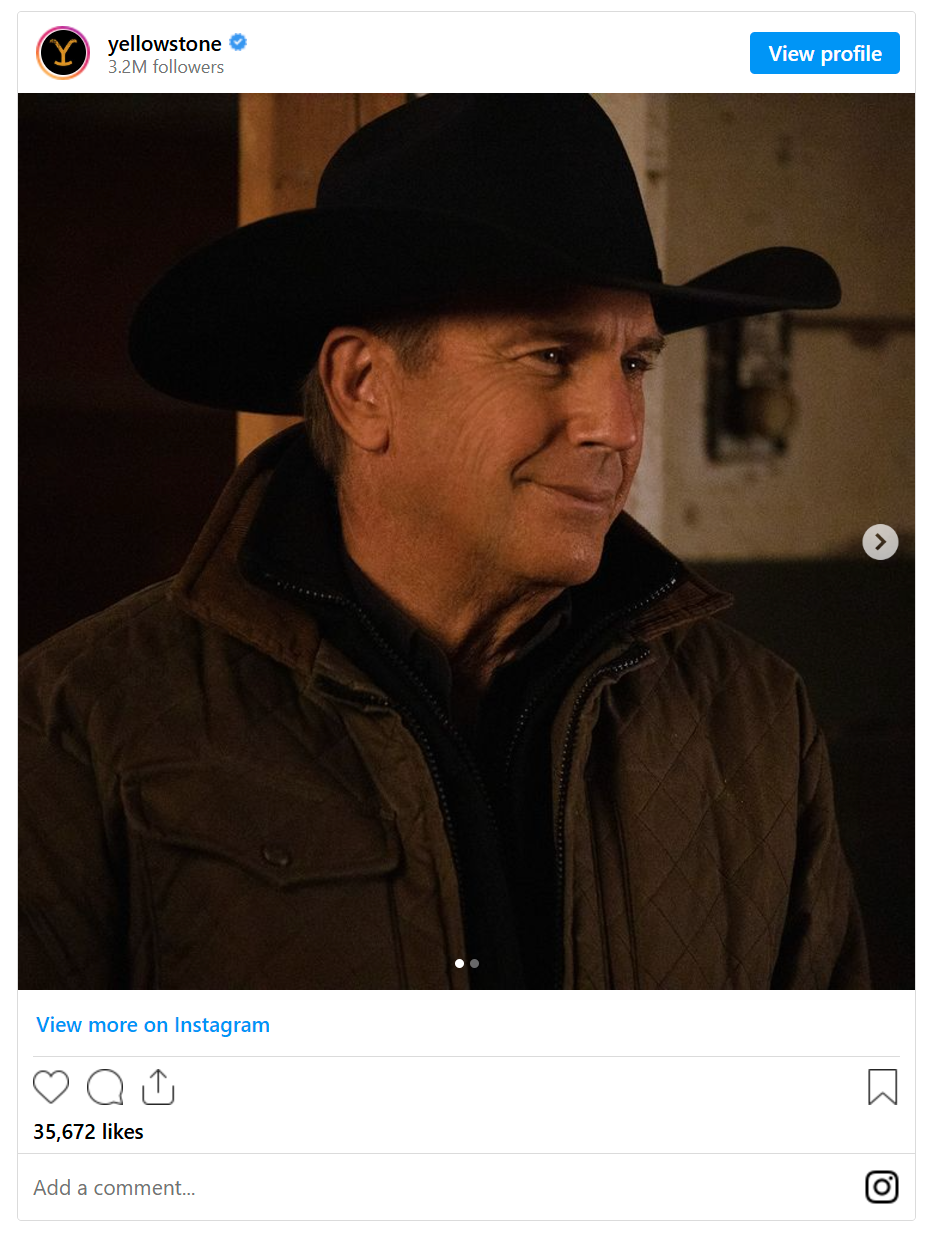Open View more on Instagram link

coord(153,1025)
